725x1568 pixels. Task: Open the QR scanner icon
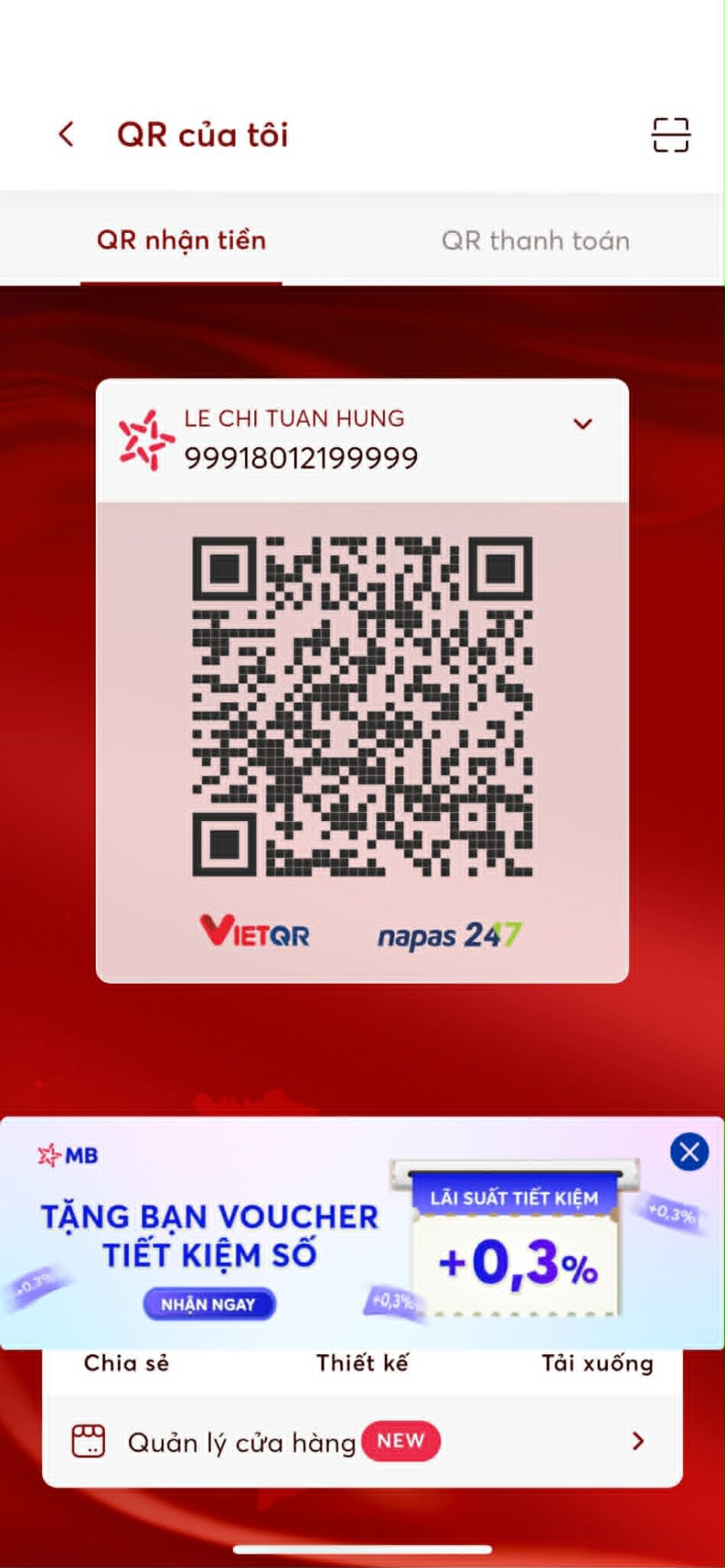point(671,135)
